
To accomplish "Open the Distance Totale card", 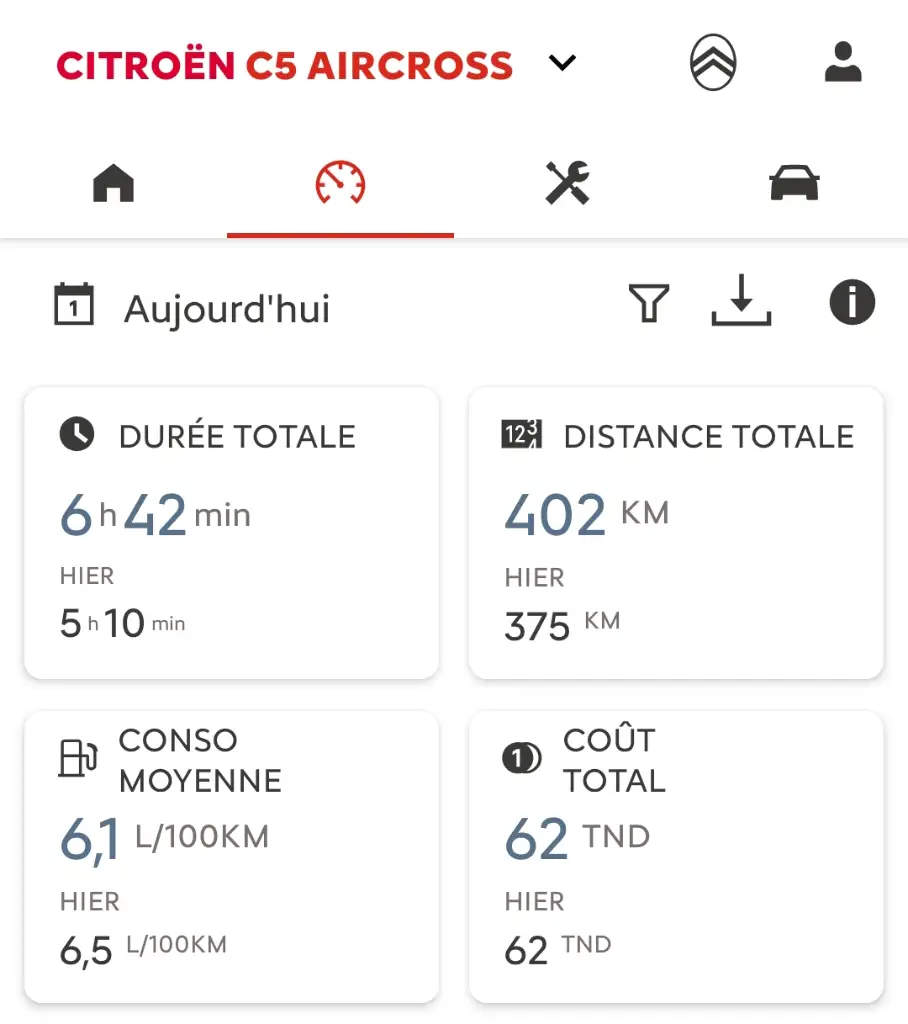I will 676,533.
